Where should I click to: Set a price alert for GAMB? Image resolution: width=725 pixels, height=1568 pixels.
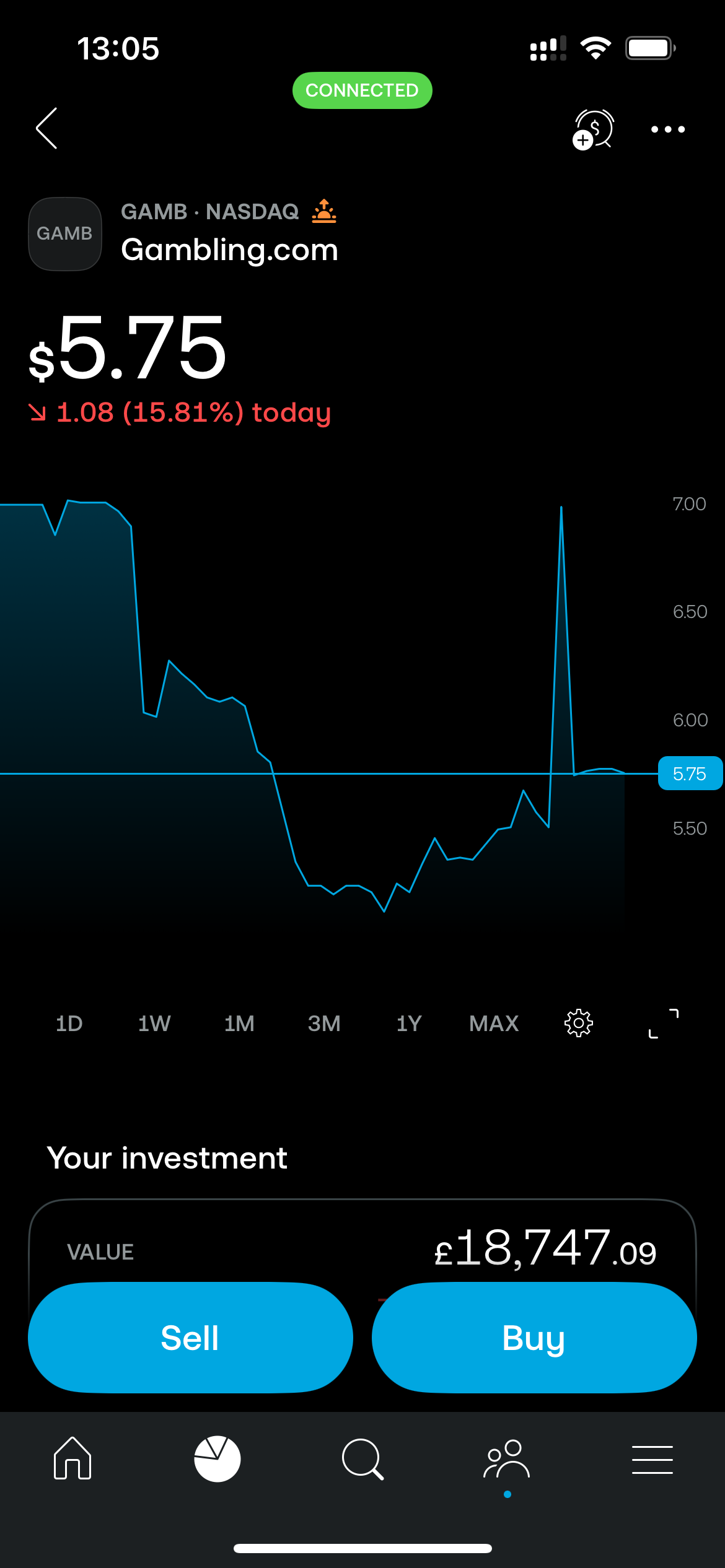click(593, 129)
